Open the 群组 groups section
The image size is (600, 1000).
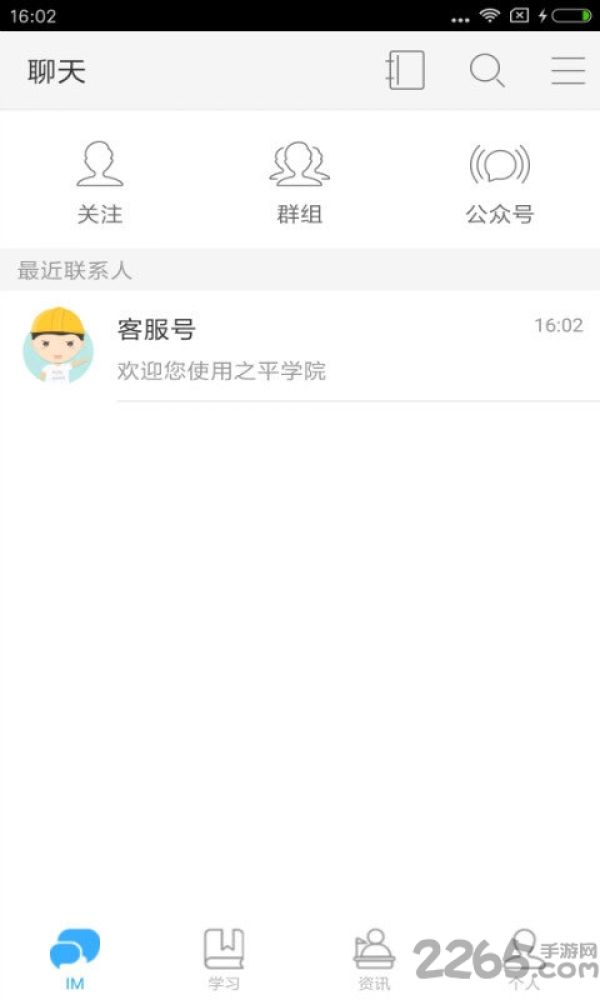tap(300, 183)
